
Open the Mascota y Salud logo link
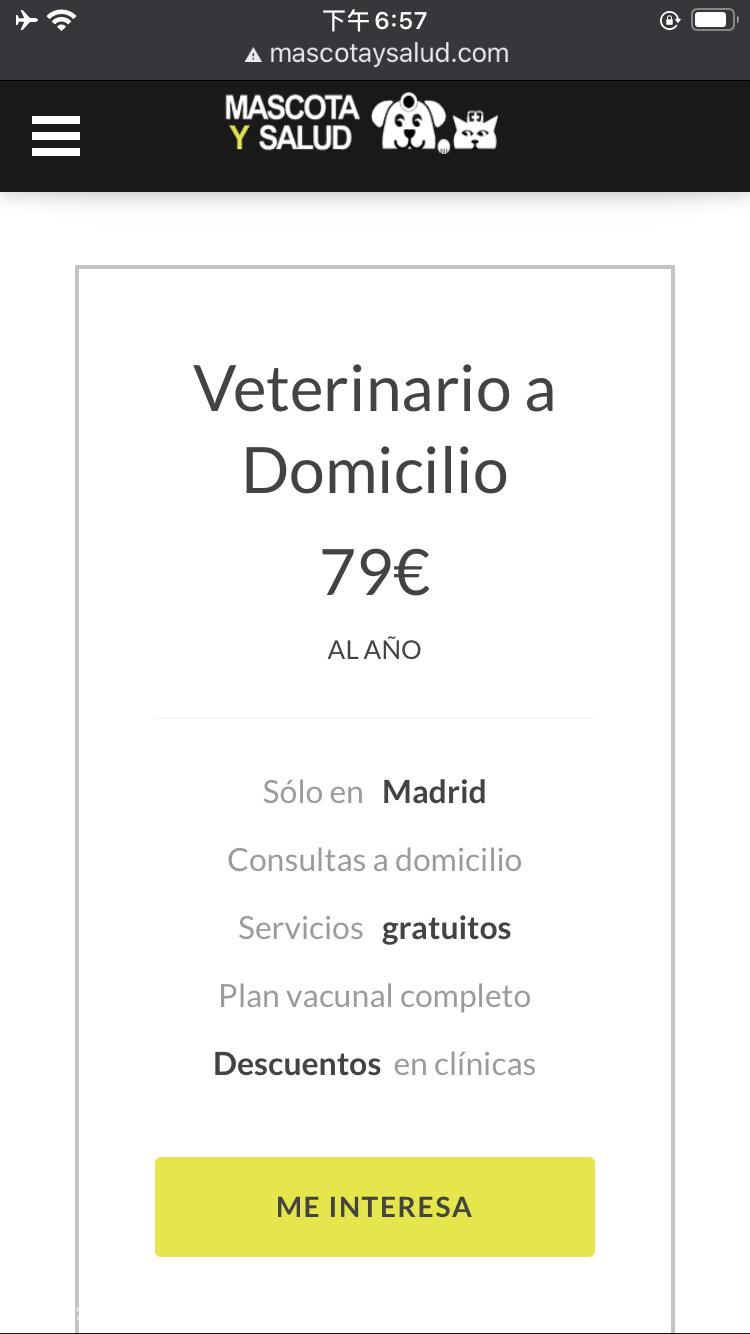tap(362, 124)
